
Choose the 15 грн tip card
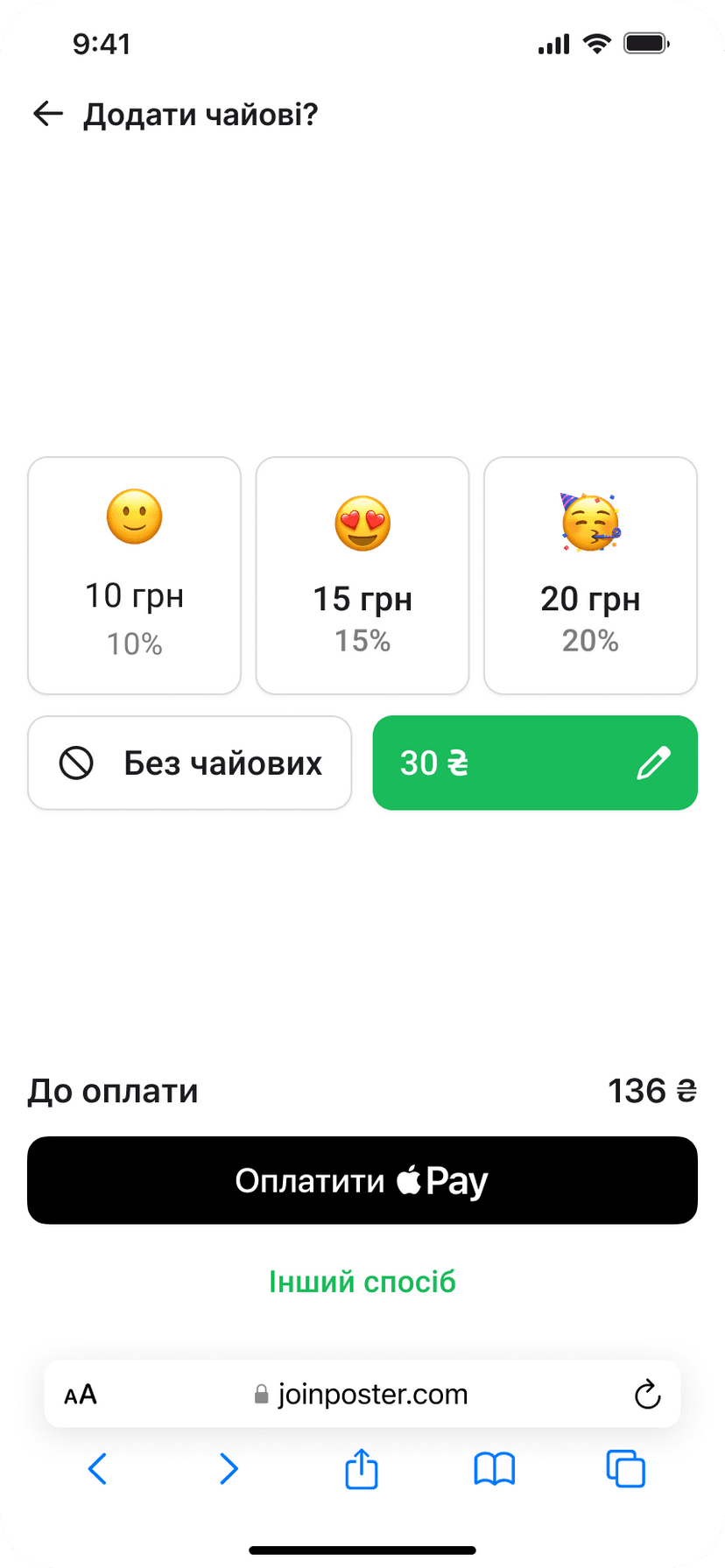362,575
